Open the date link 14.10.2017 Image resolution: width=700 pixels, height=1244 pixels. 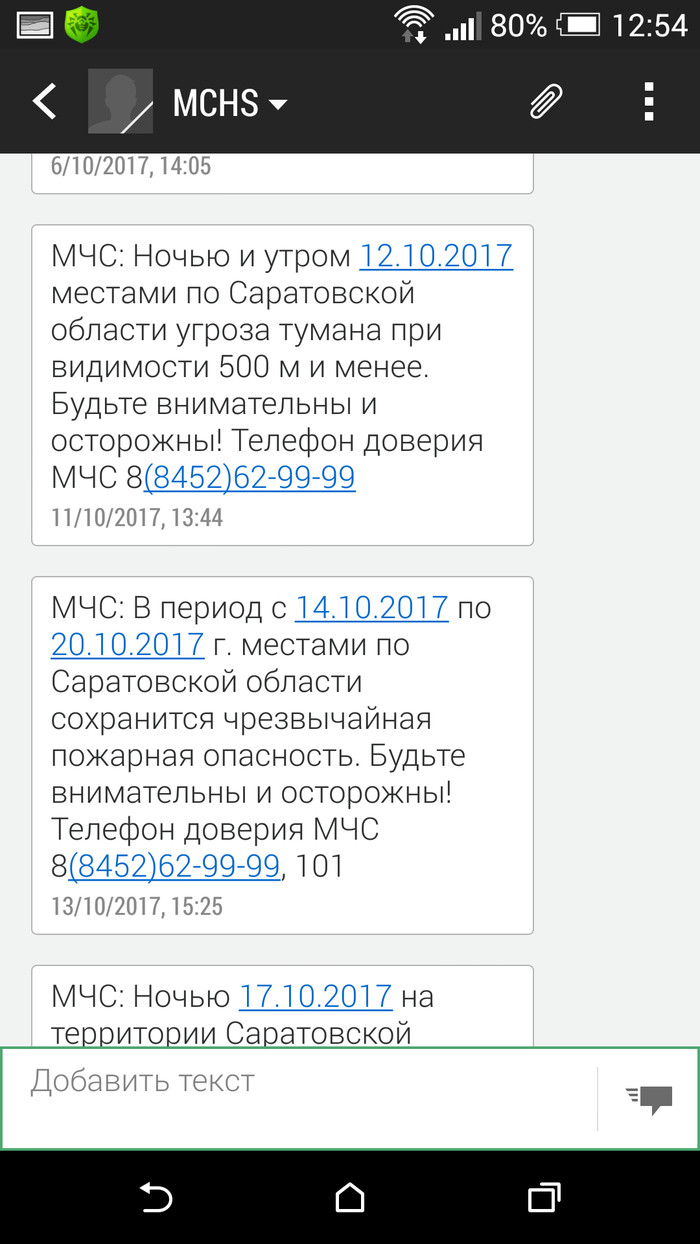point(371,608)
